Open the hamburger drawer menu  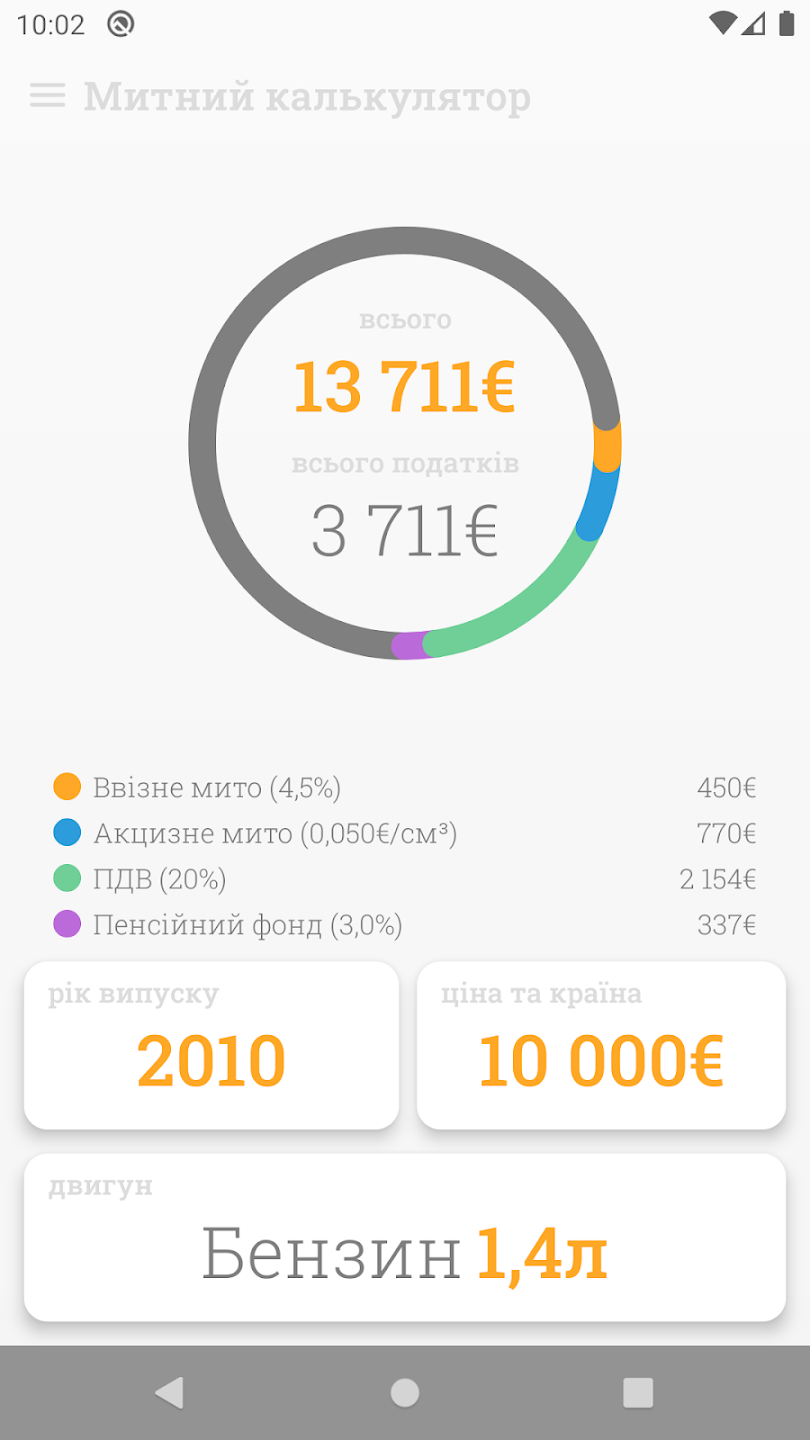coord(47,96)
